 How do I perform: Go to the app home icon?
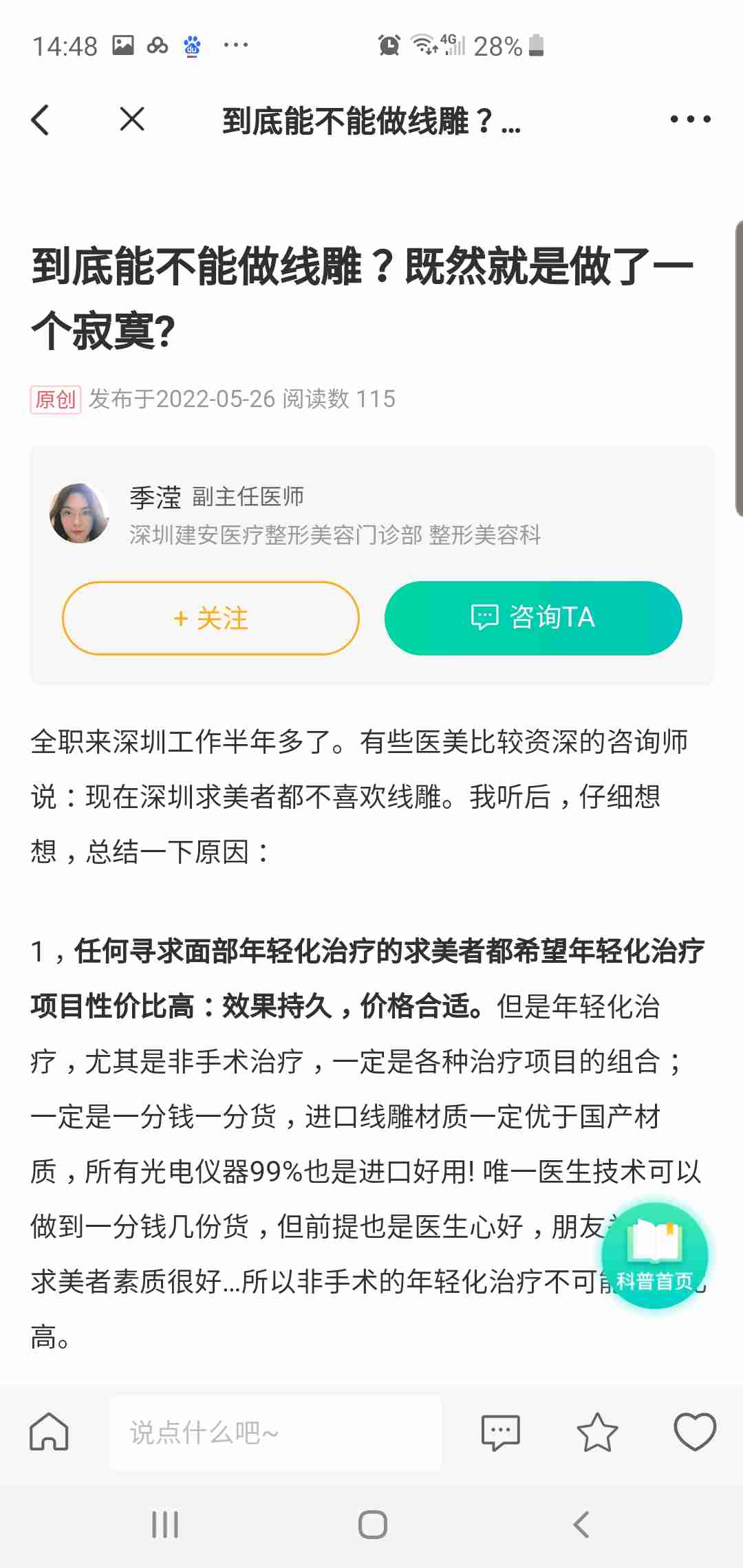[x=49, y=1432]
